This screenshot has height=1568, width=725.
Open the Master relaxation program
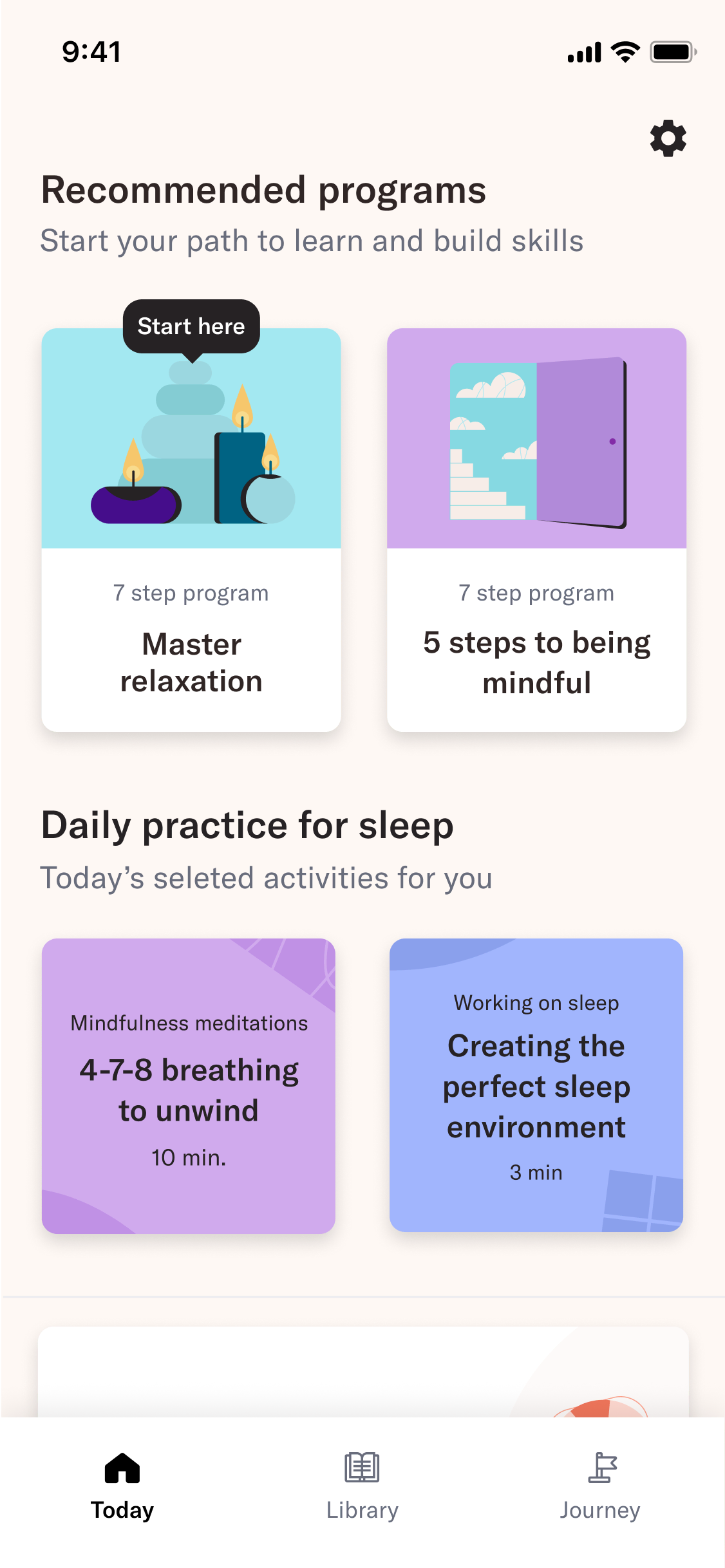(191, 529)
